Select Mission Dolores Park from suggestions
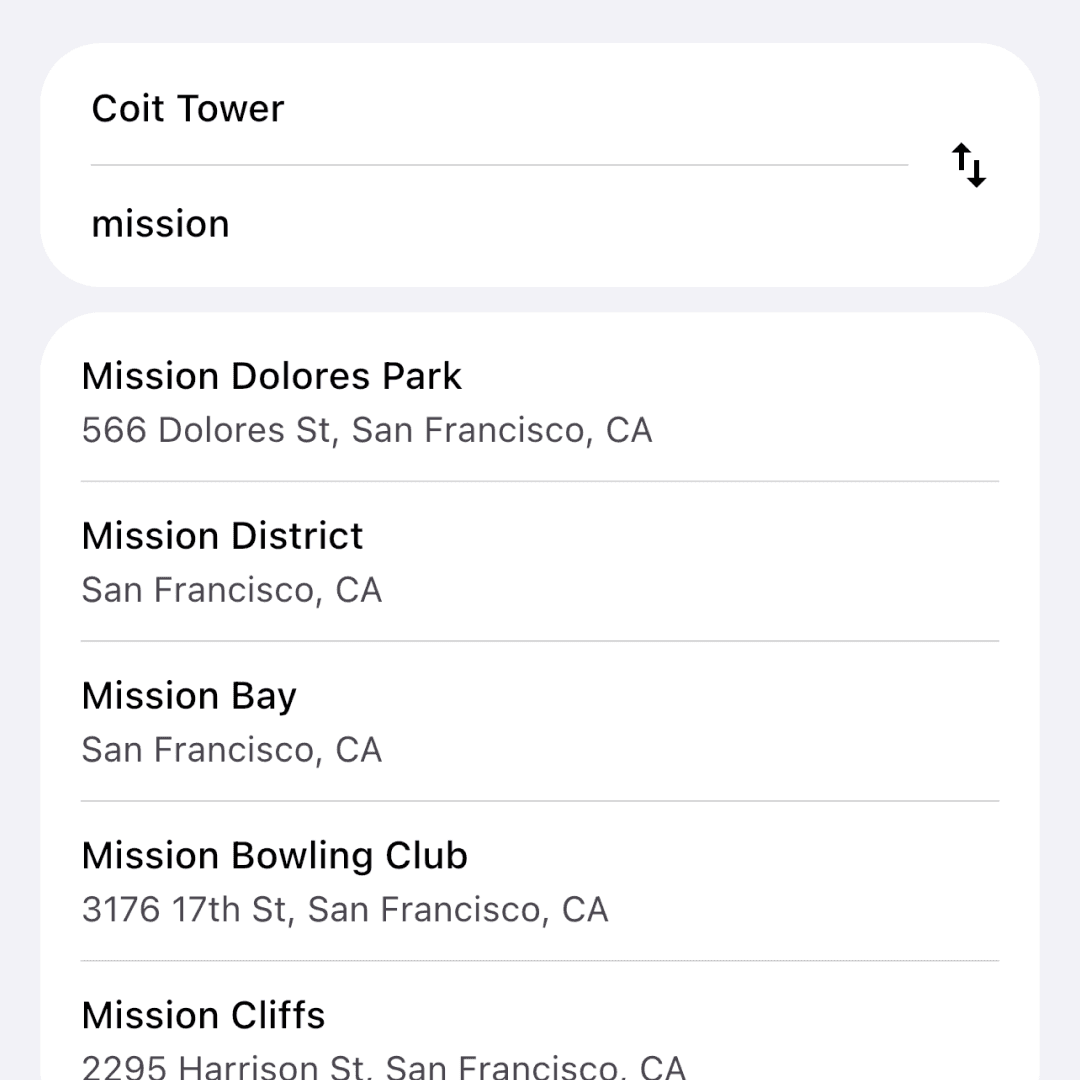The image size is (1080, 1080). 540,402
